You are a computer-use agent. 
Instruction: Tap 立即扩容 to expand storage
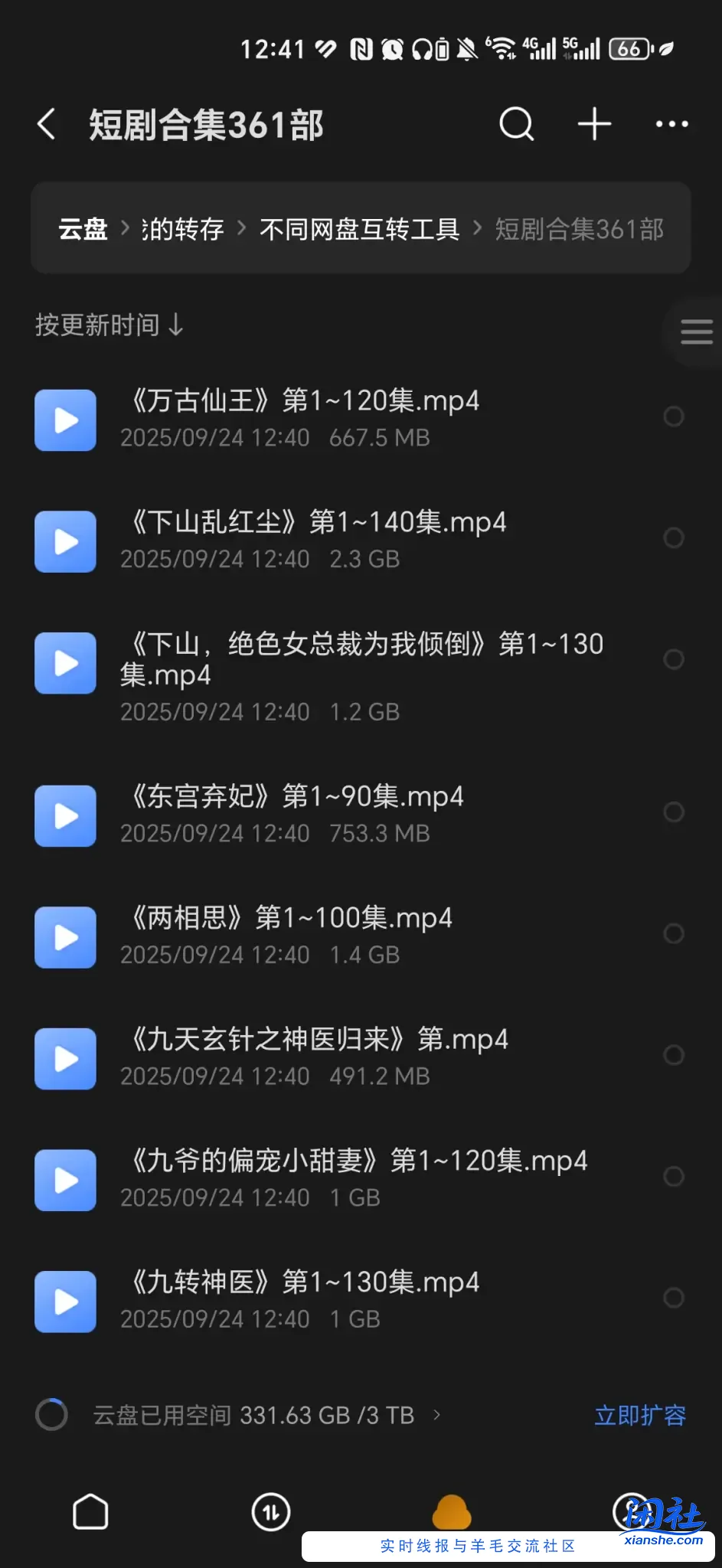tap(640, 1415)
